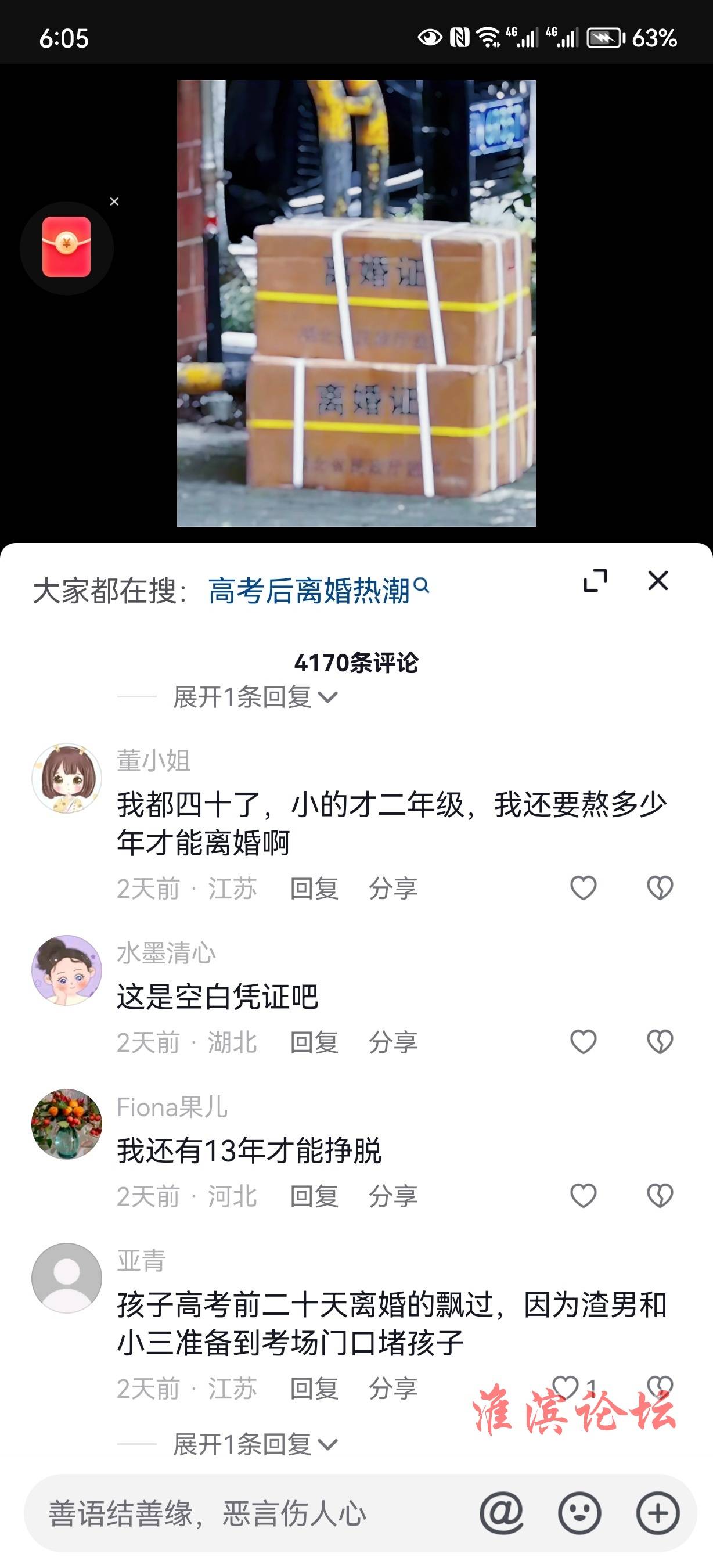The width and height of the screenshot is (713, 1568).
Task: Type a comment in the input box
Action: [x=243, y=1513]
